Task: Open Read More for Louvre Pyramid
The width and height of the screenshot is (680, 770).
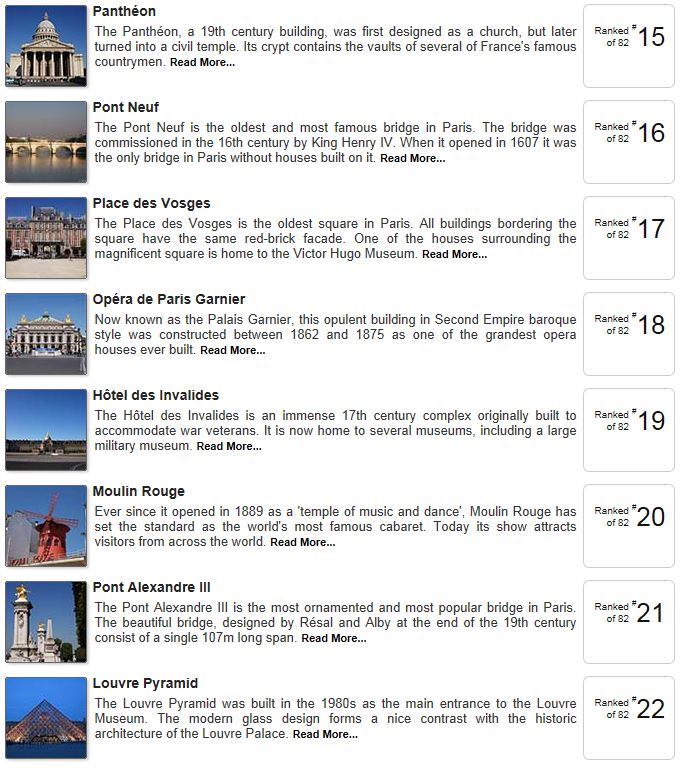Action: click(325, 735)
